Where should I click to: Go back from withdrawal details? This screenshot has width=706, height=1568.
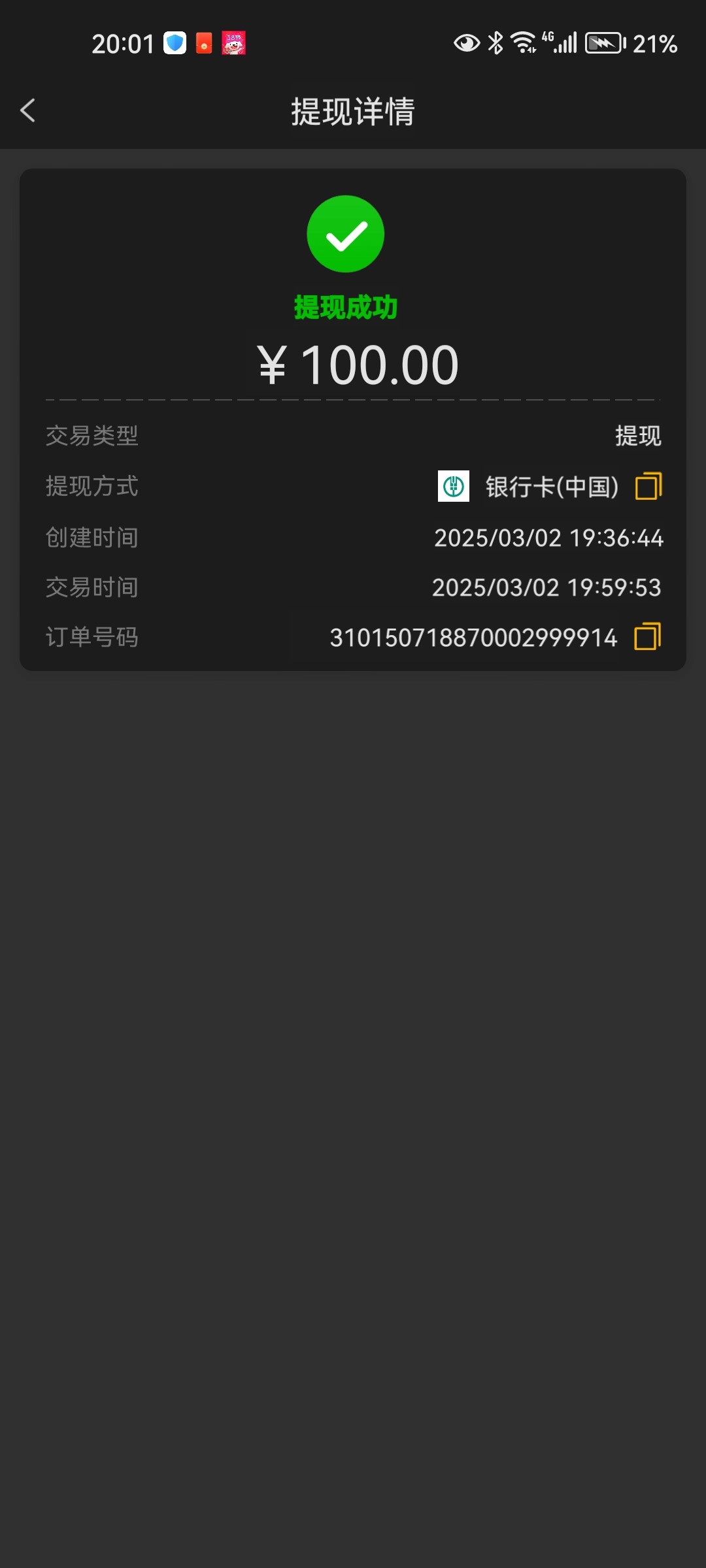point(27,110)
